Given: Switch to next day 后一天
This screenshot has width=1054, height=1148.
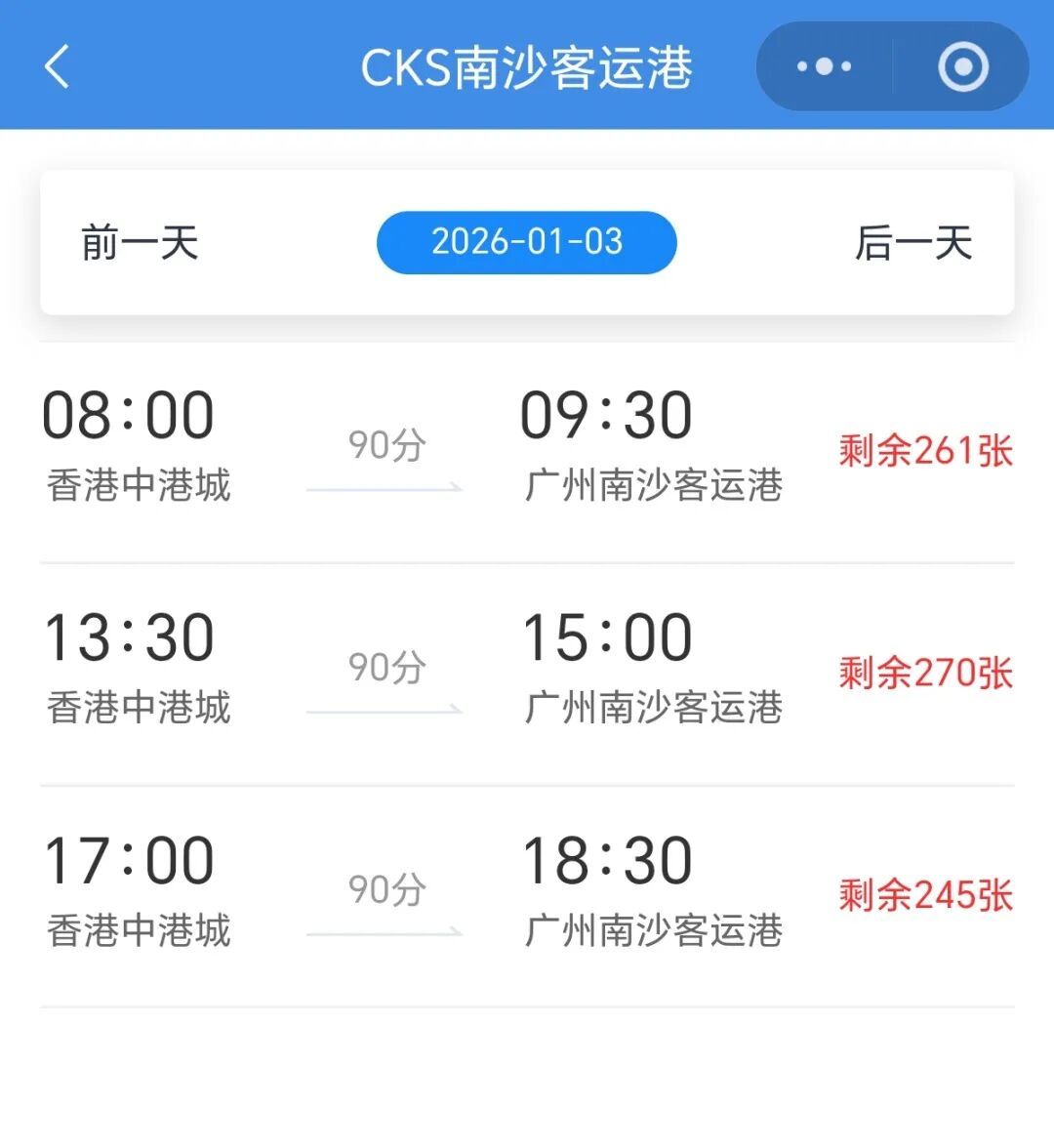Looking at the screenshot, I should [913, 243].
